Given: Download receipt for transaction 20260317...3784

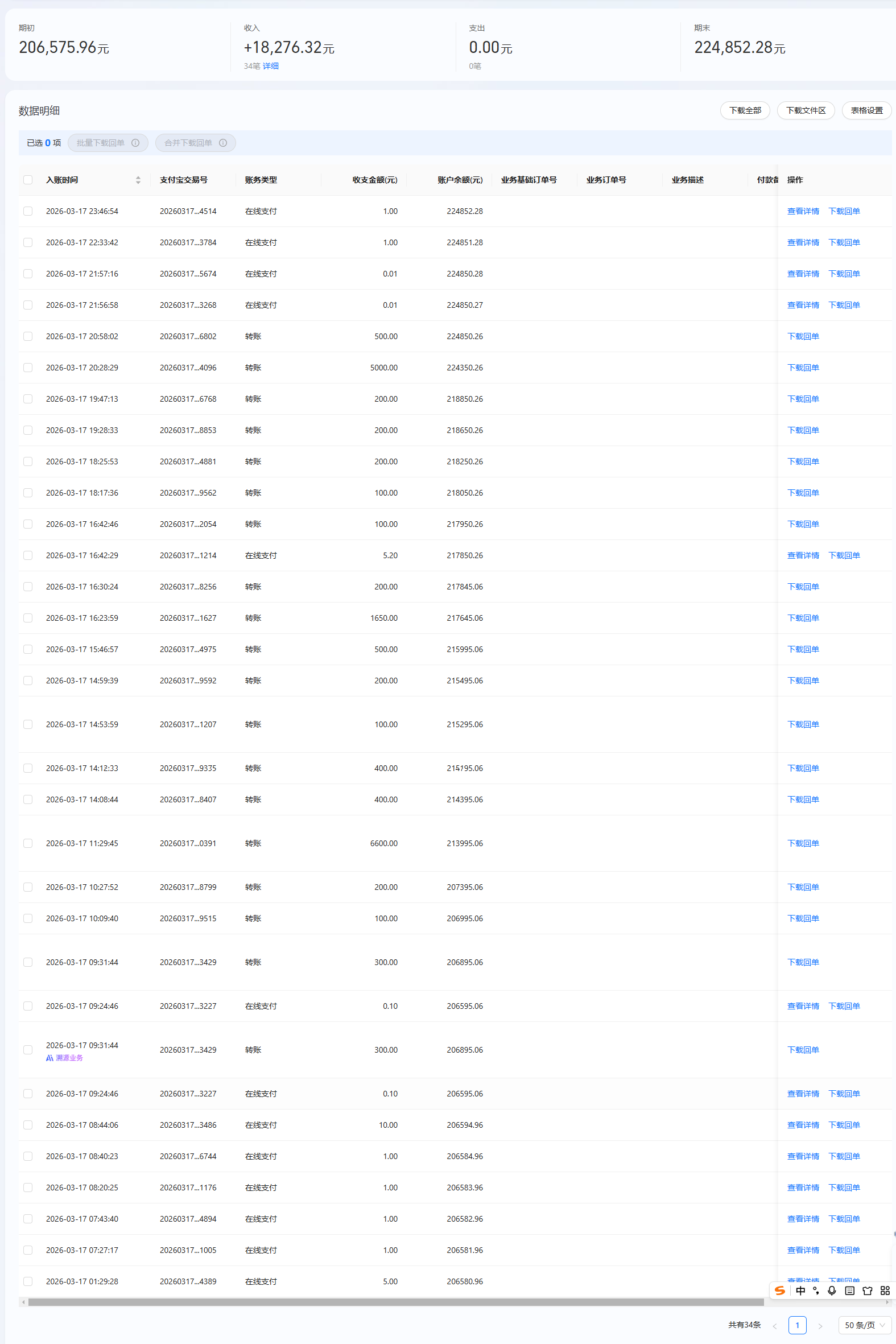Looking at the screenshot, I should pos(844,243).
